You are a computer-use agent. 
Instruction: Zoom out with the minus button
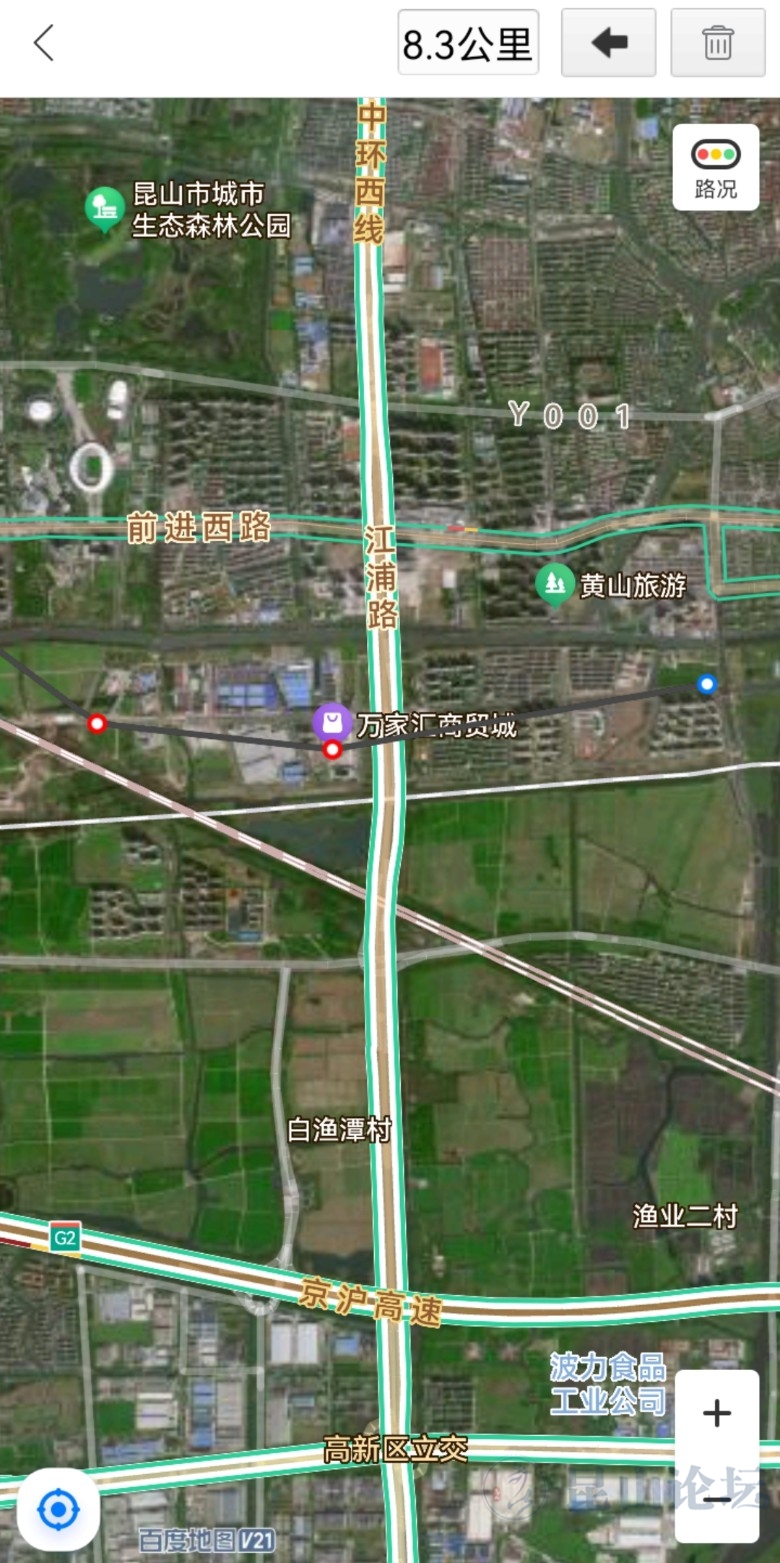coord(716,1499)
